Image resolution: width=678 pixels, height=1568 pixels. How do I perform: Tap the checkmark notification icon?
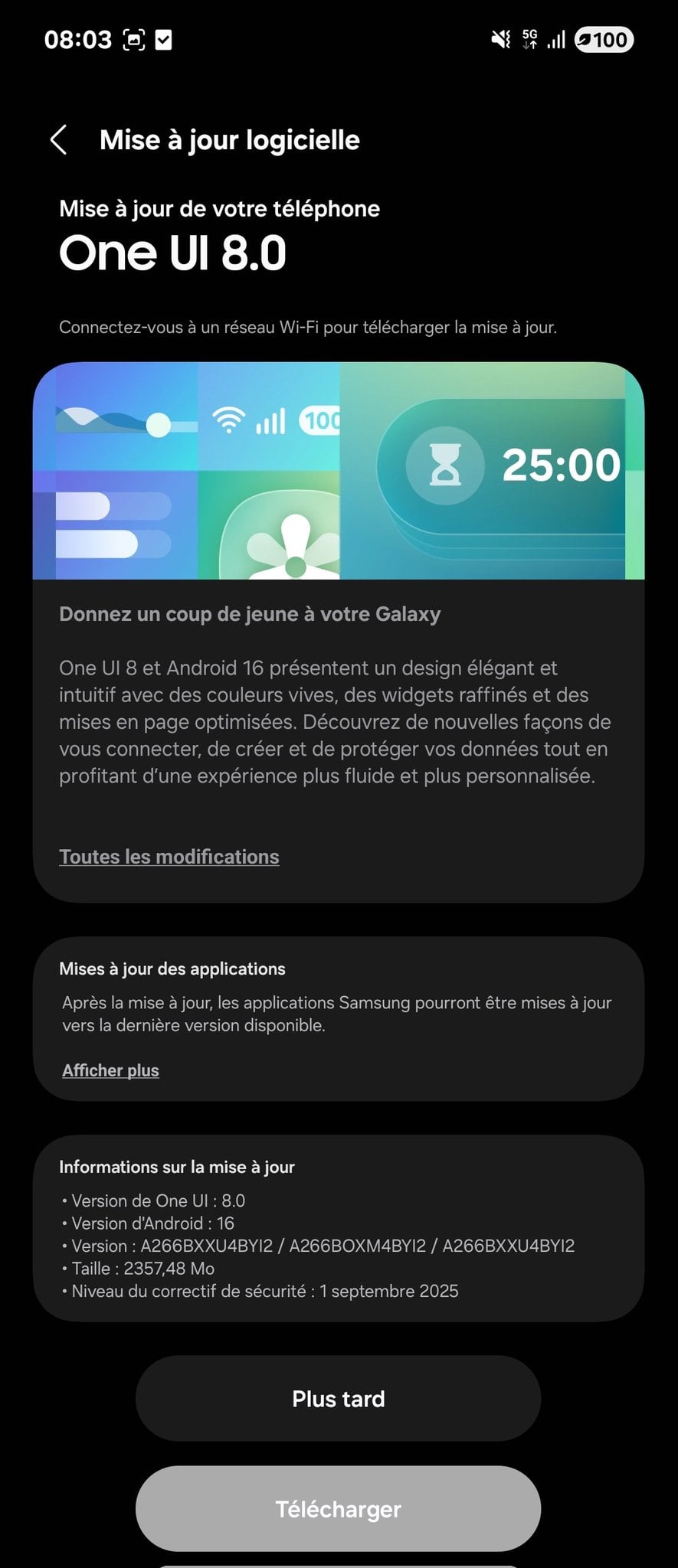163,38
